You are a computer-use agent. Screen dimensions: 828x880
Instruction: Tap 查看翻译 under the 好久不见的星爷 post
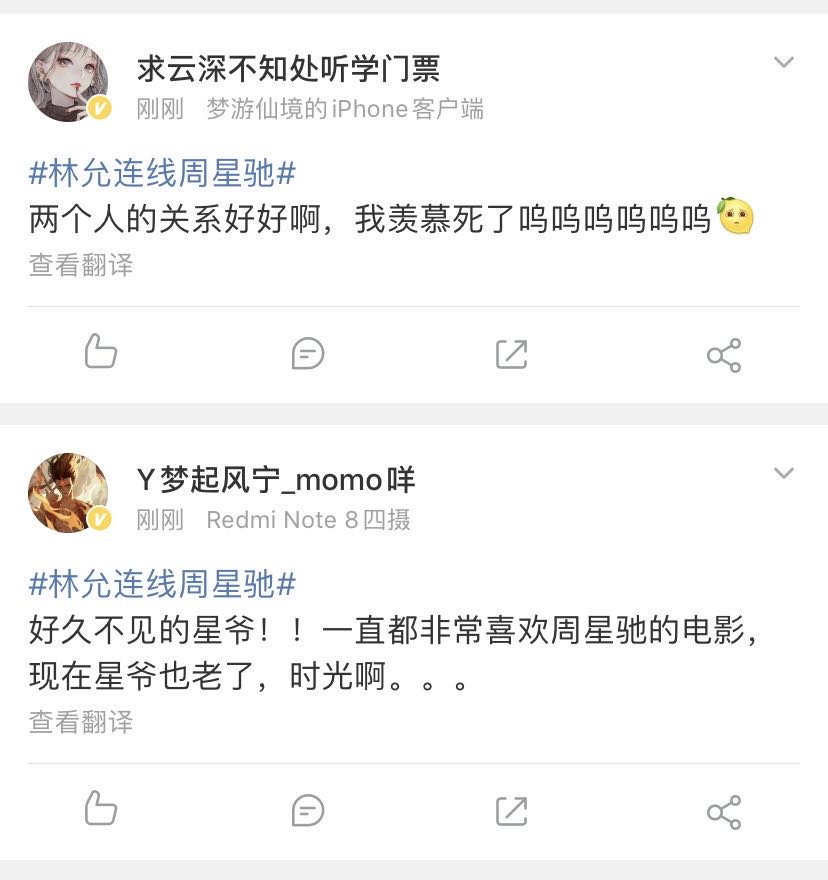click(x=80, y=722)
